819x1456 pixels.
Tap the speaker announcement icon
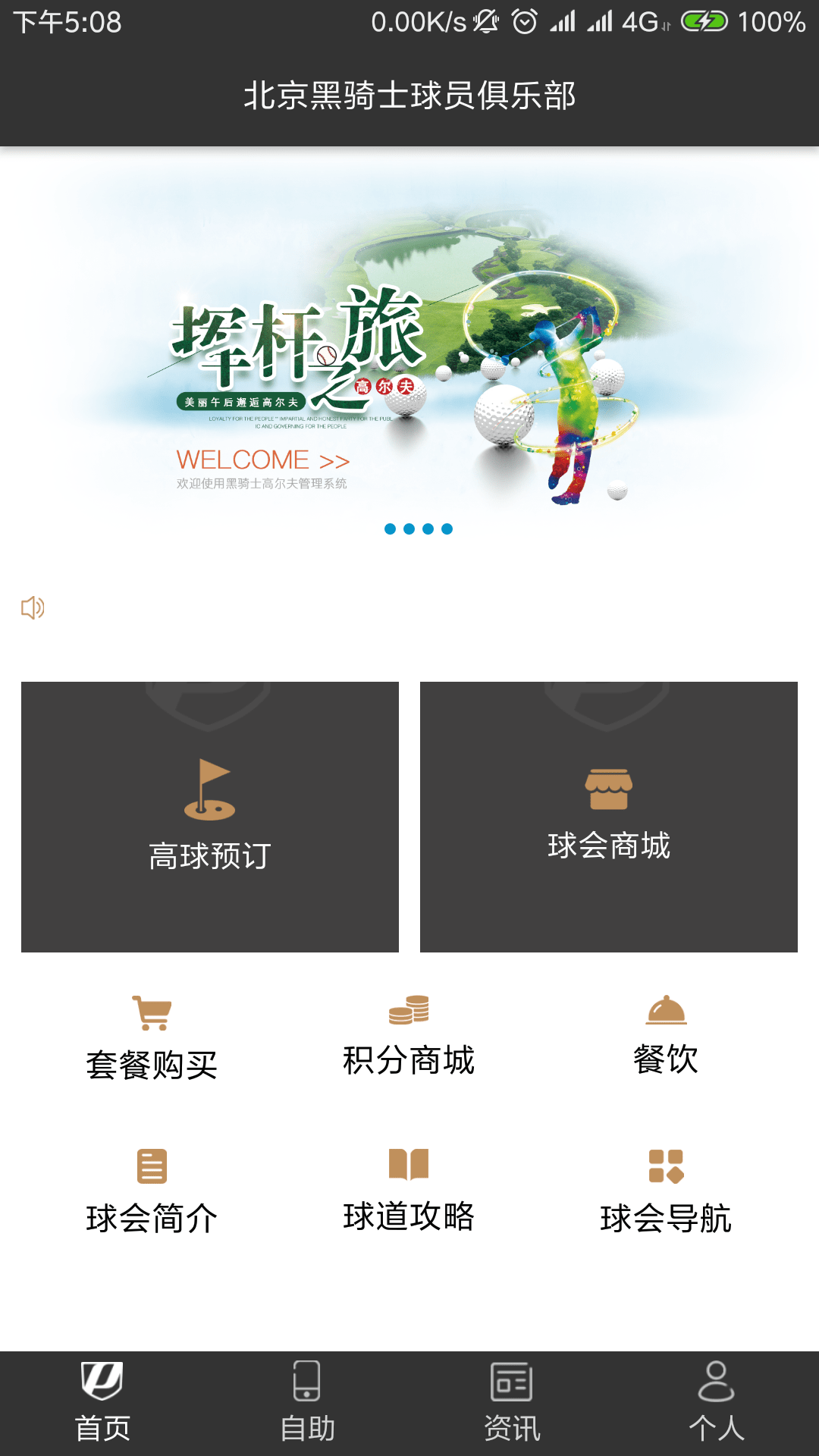click(x=33, y=607)
